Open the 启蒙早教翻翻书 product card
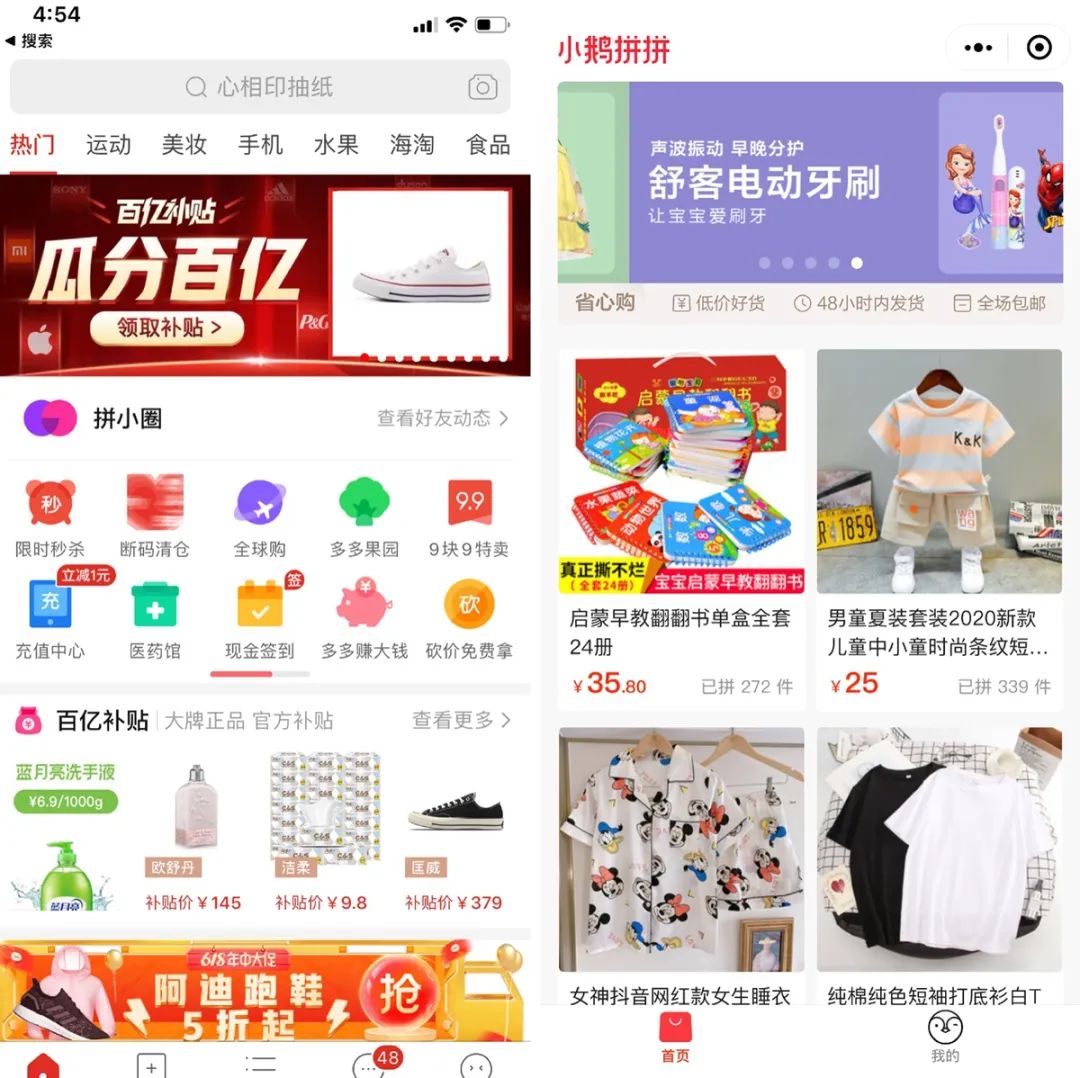The image size is (1080, 1078). (681, 530)
